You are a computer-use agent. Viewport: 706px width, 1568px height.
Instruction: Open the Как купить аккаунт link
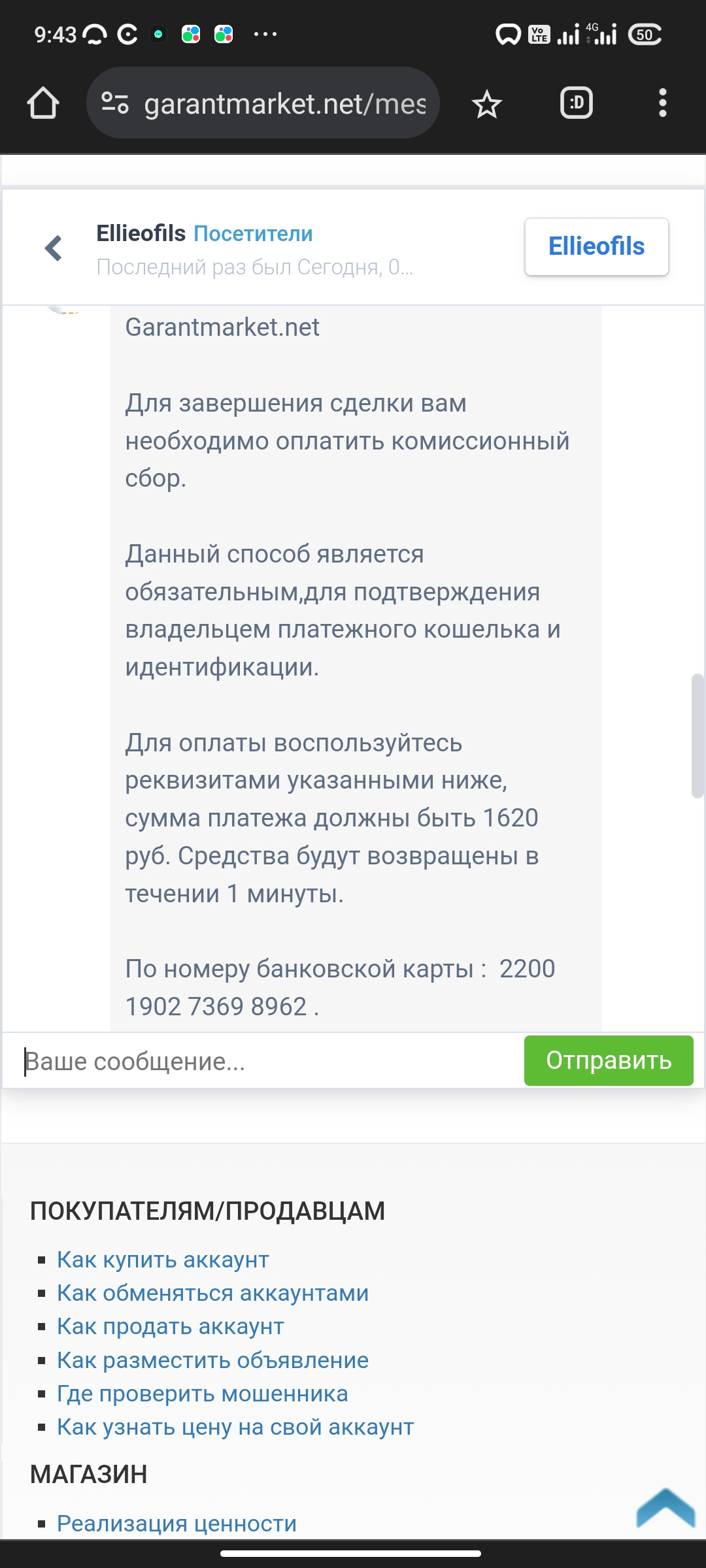tap(163, 1259)
